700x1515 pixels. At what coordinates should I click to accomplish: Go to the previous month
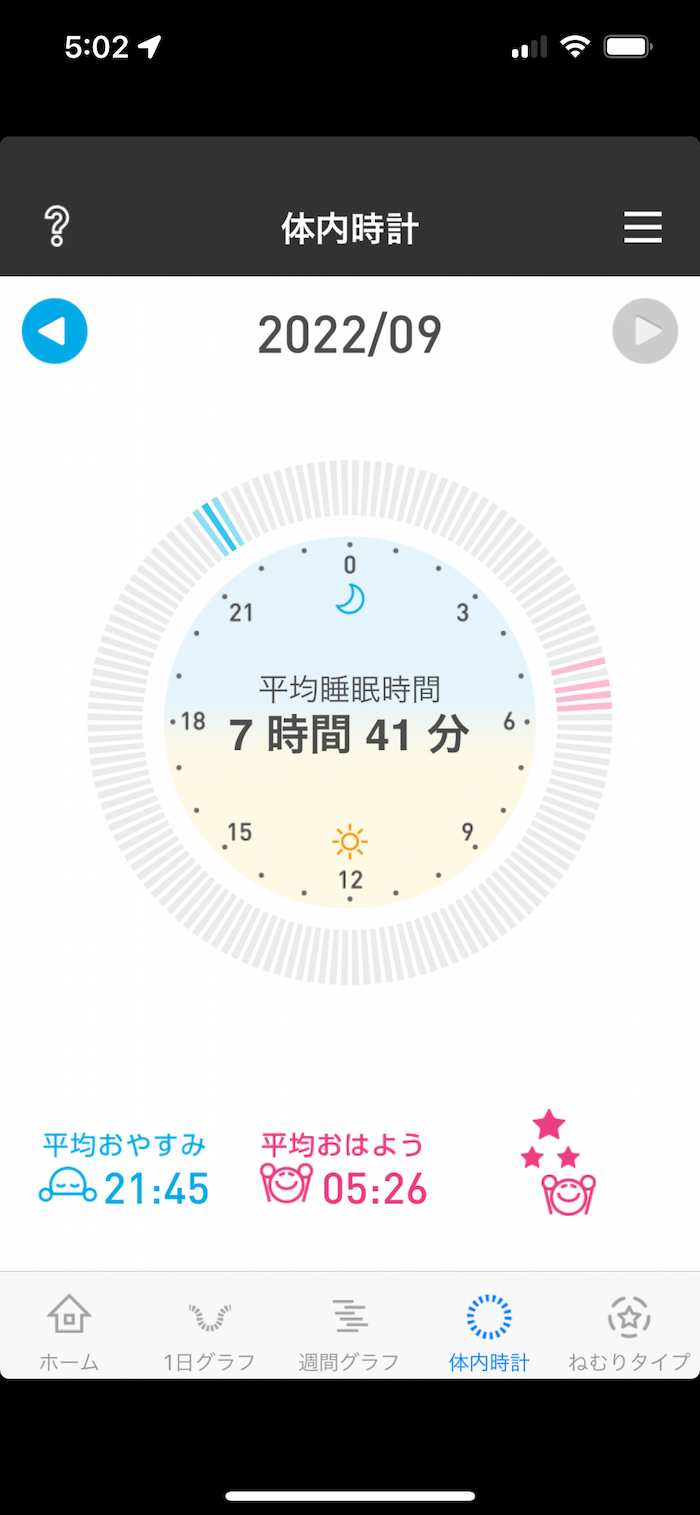(x=55, y=331)
